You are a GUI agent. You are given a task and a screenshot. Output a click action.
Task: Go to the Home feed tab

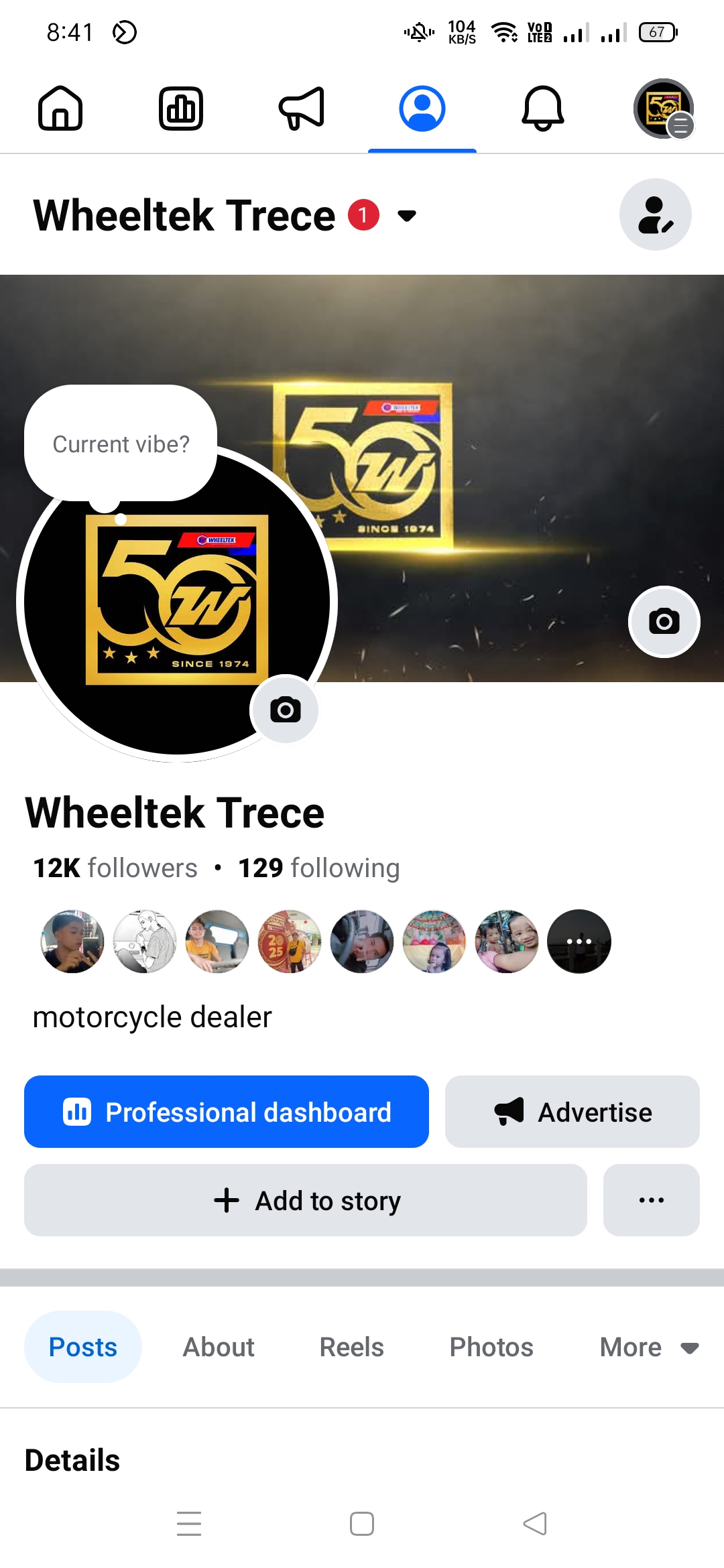[60, 108]
